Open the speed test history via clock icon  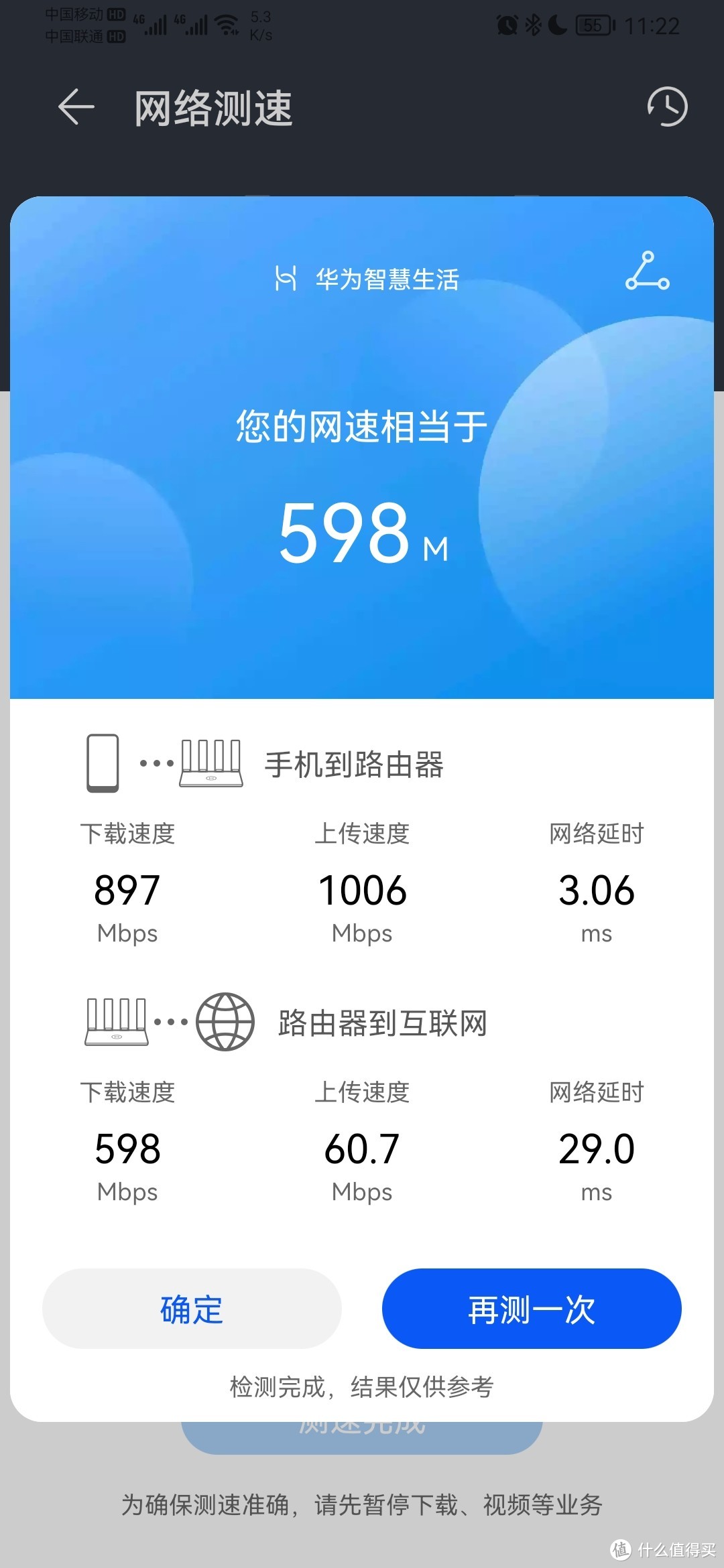tap(667, 106)
